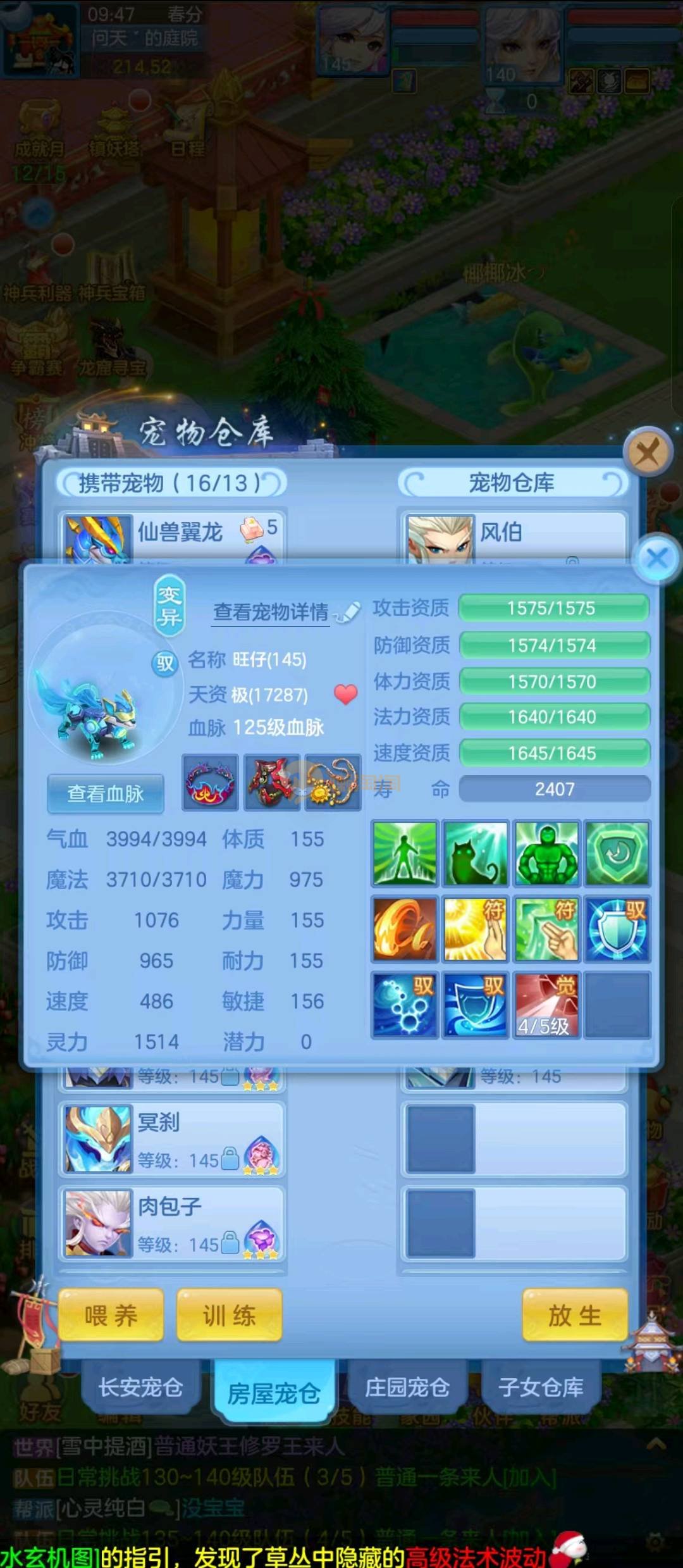Open 查看宠物详情 link
The height and width of the screenshot is (1568, 683).
(x=271, y=612)
